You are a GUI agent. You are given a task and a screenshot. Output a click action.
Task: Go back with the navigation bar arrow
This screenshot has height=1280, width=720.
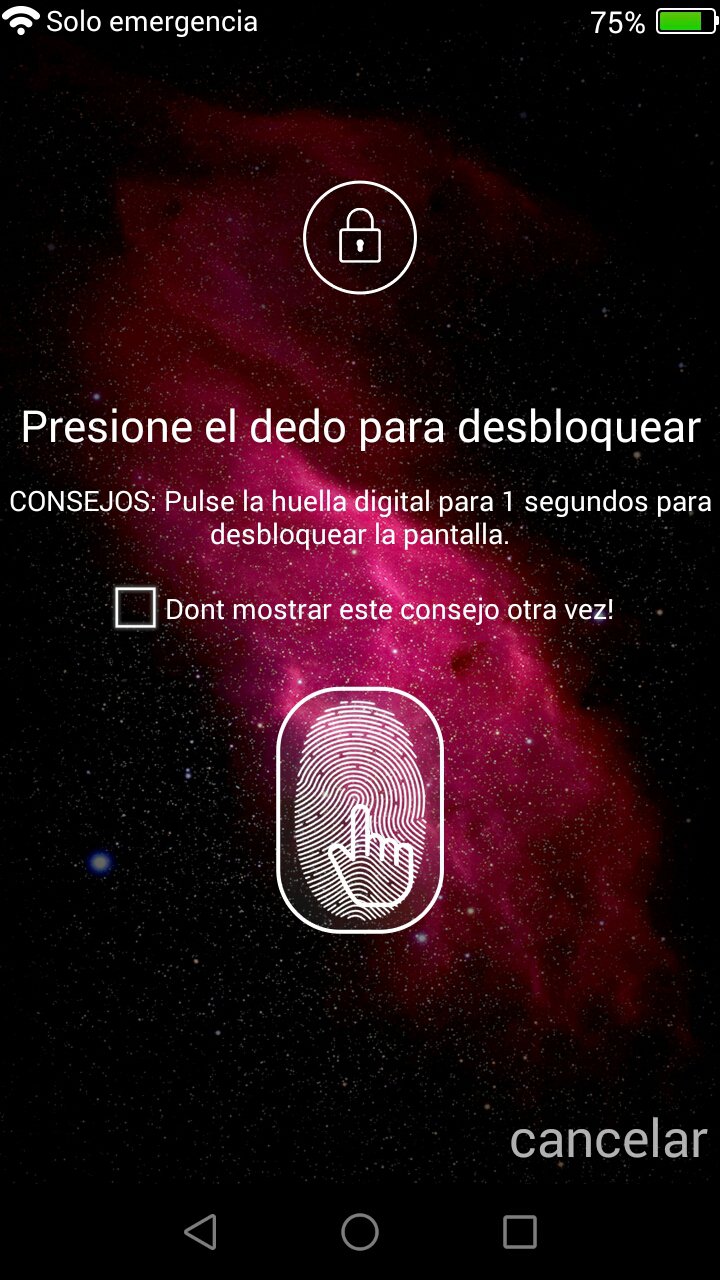coord(201,1232)
